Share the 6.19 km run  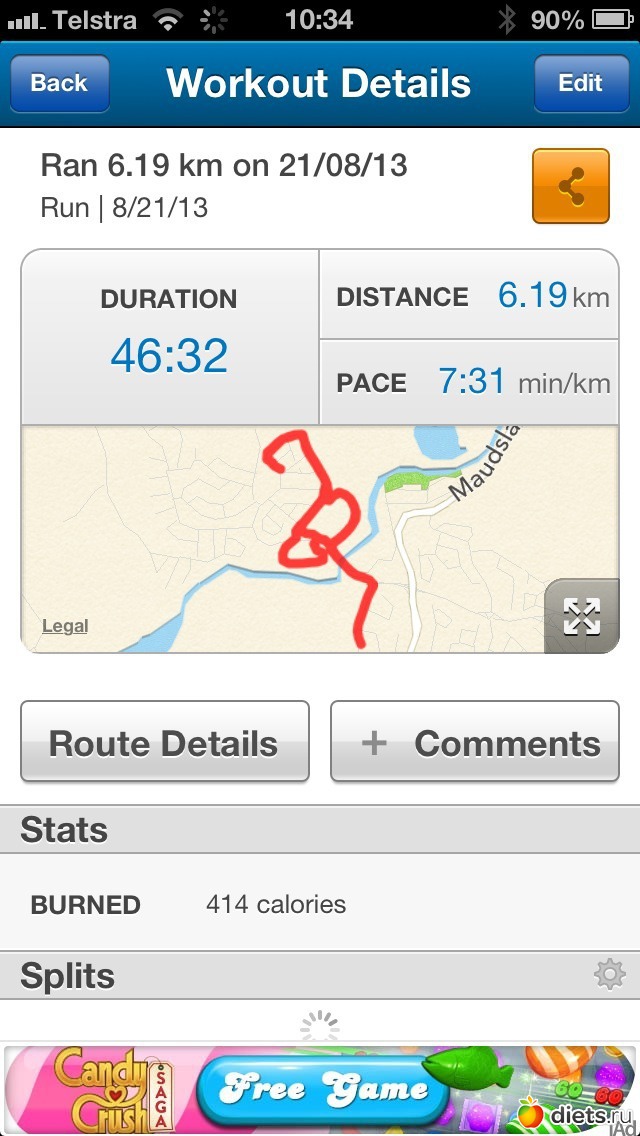(571, 186)
